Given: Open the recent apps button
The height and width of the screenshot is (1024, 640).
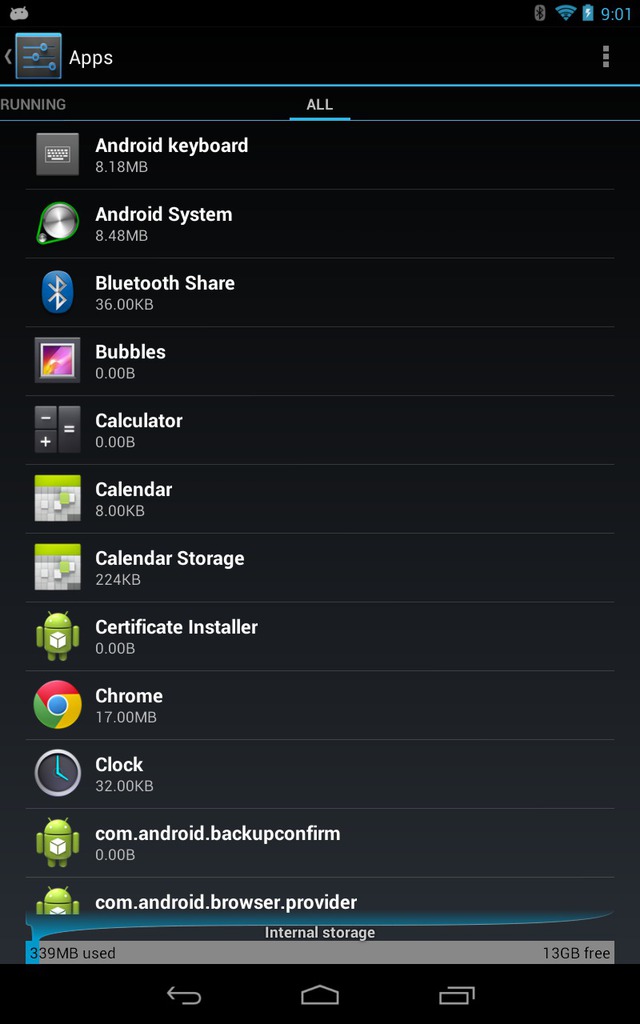Looking at the screenshot, I should click(x=456, y=995).
